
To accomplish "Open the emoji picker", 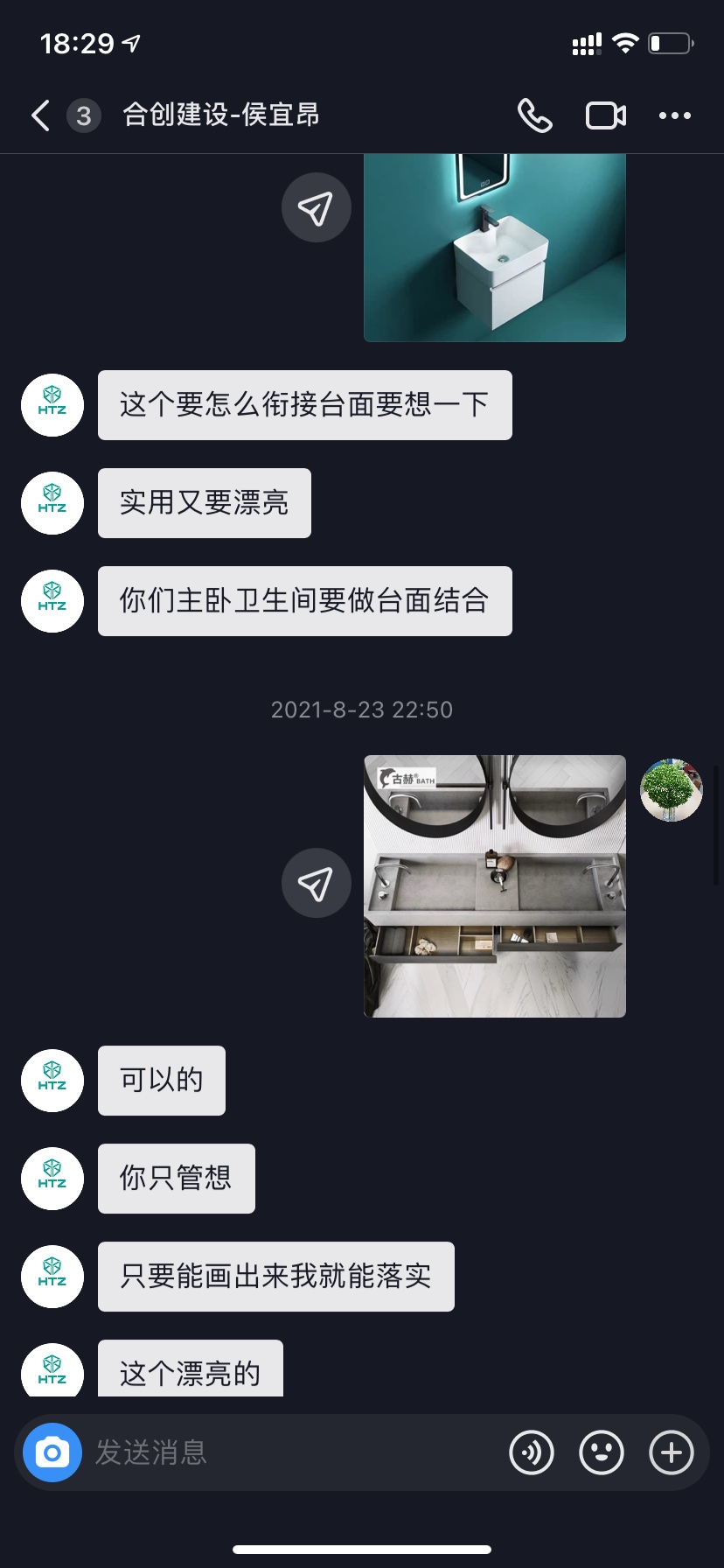I will point(602,1453).
